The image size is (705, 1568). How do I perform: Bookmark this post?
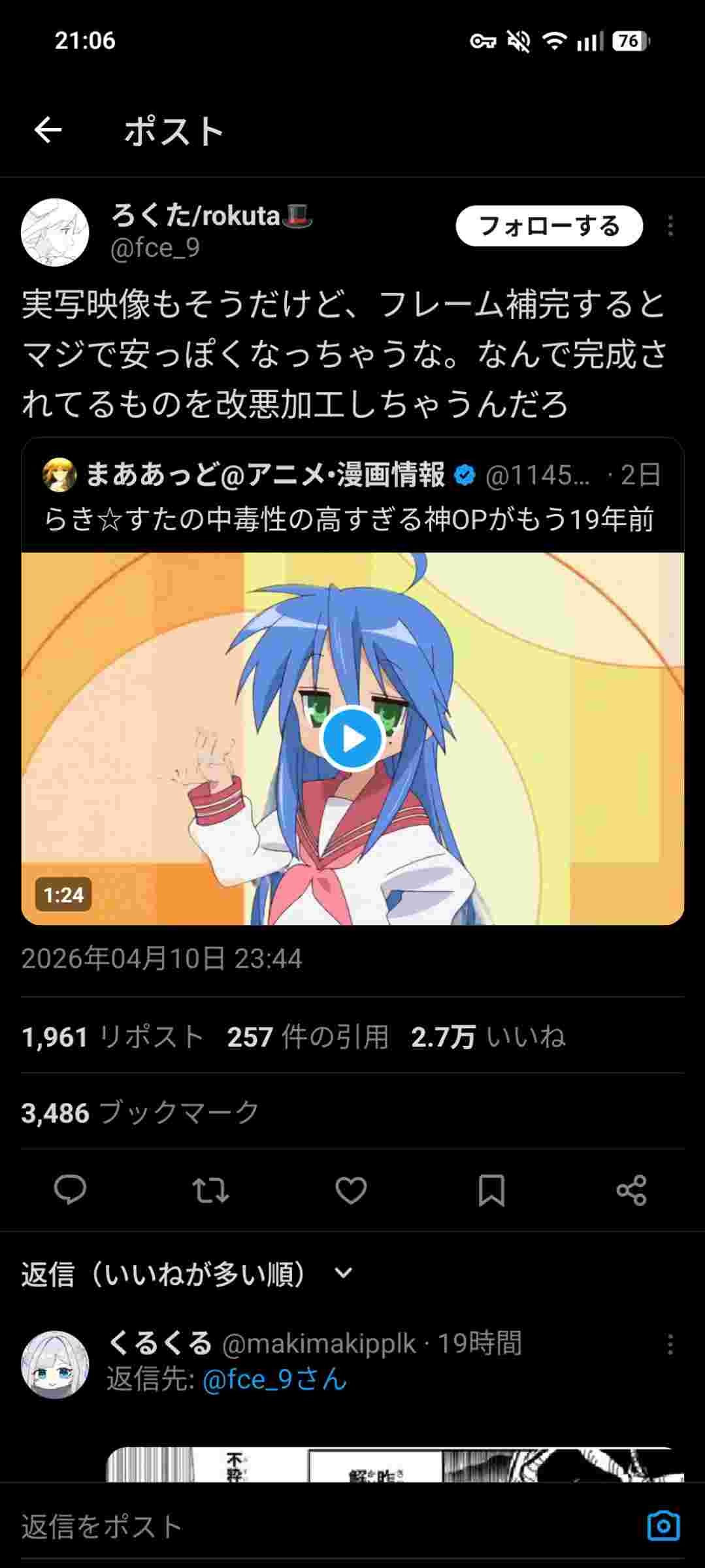tap(491, 1190)
